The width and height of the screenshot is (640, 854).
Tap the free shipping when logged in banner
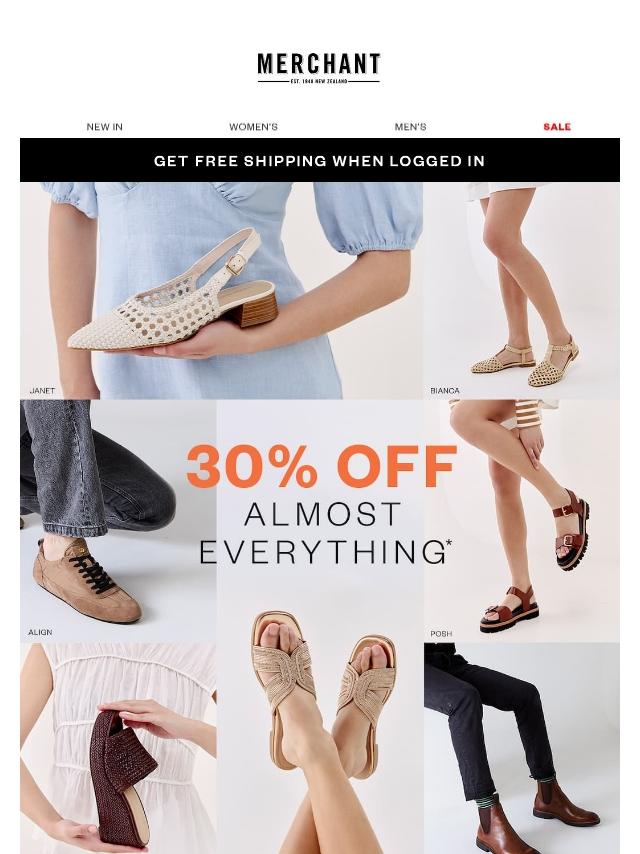pyautogui.click(x=320, y=161)
